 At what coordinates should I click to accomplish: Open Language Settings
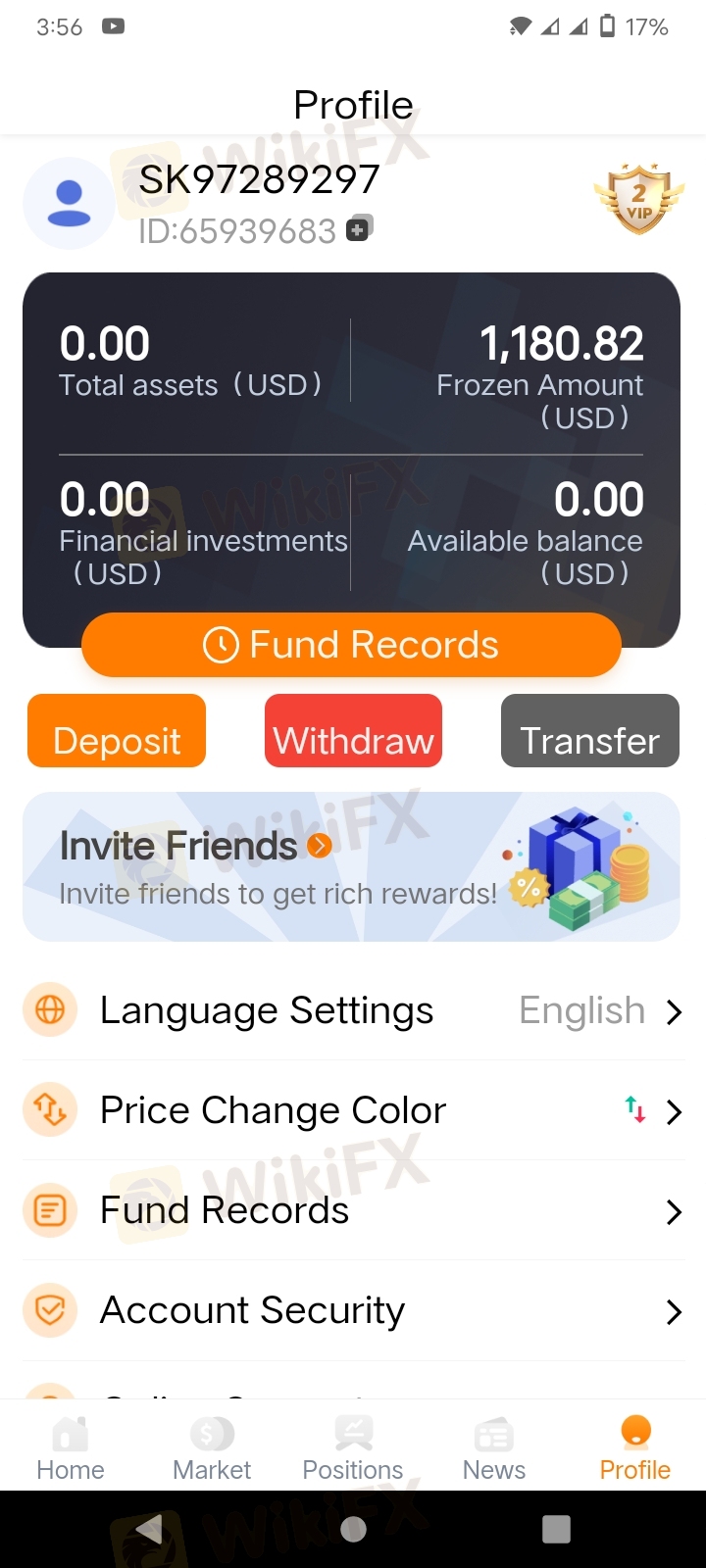pos(353,1010)
